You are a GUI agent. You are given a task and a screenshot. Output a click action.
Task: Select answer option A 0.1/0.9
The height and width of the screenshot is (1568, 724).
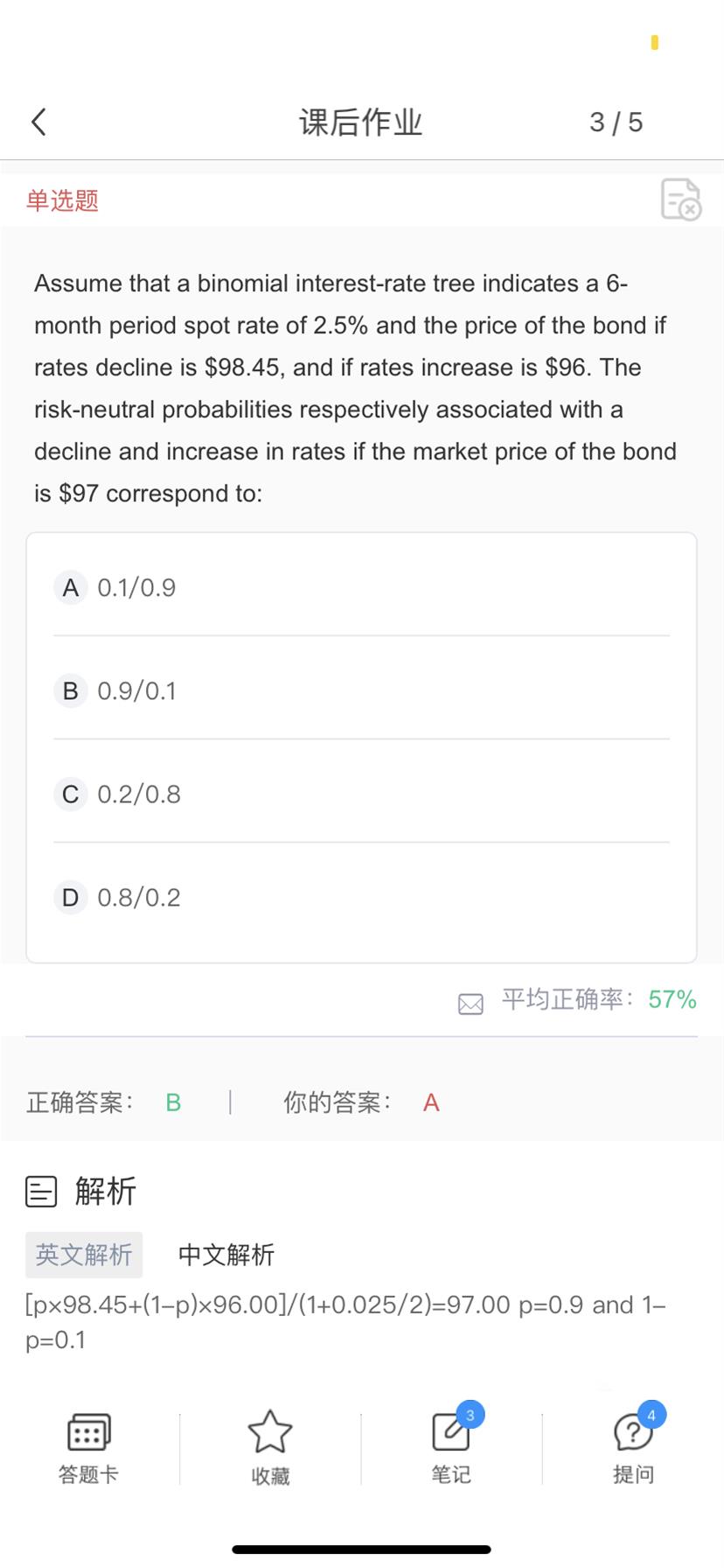pos(361,587)
